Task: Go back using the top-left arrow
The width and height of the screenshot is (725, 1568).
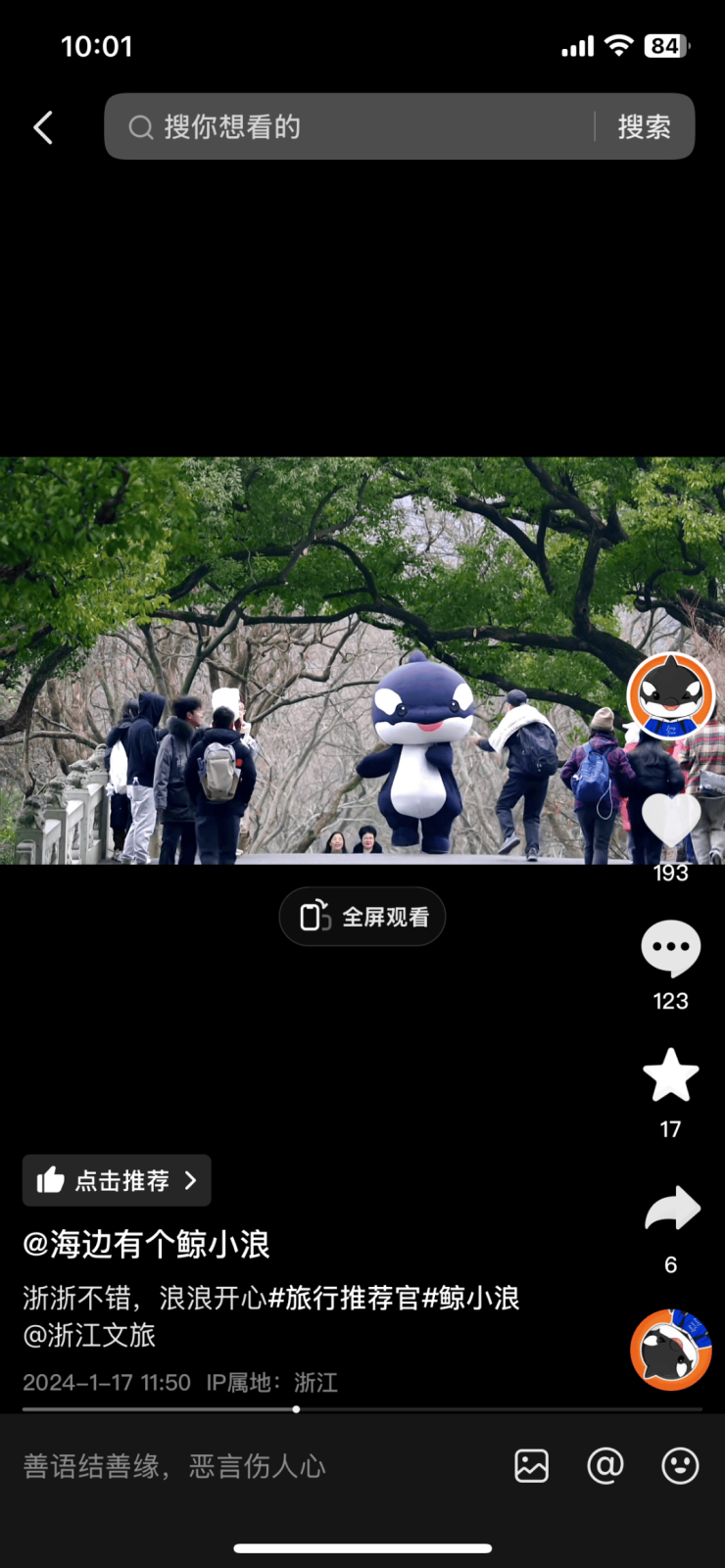Action: click(43, 127)
